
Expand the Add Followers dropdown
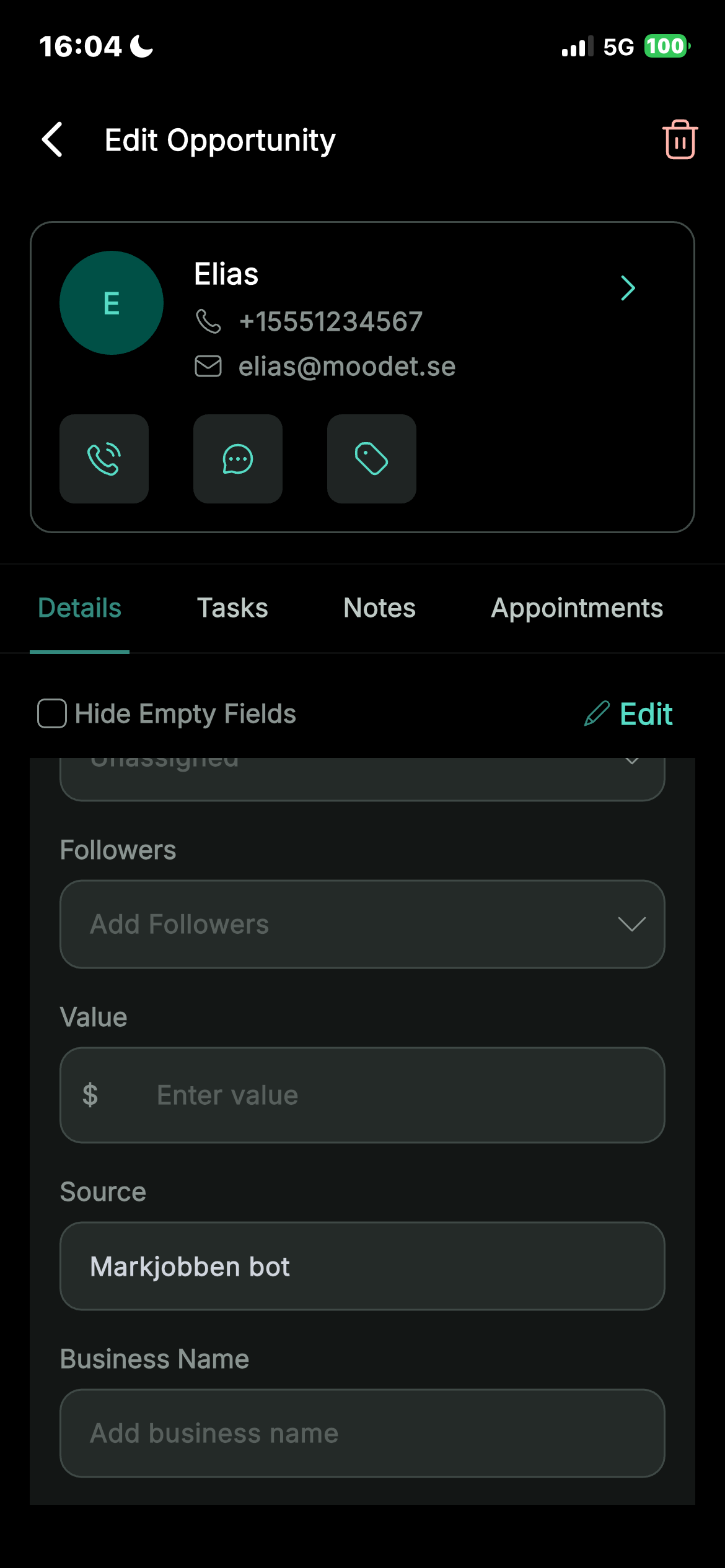point(362,924)
